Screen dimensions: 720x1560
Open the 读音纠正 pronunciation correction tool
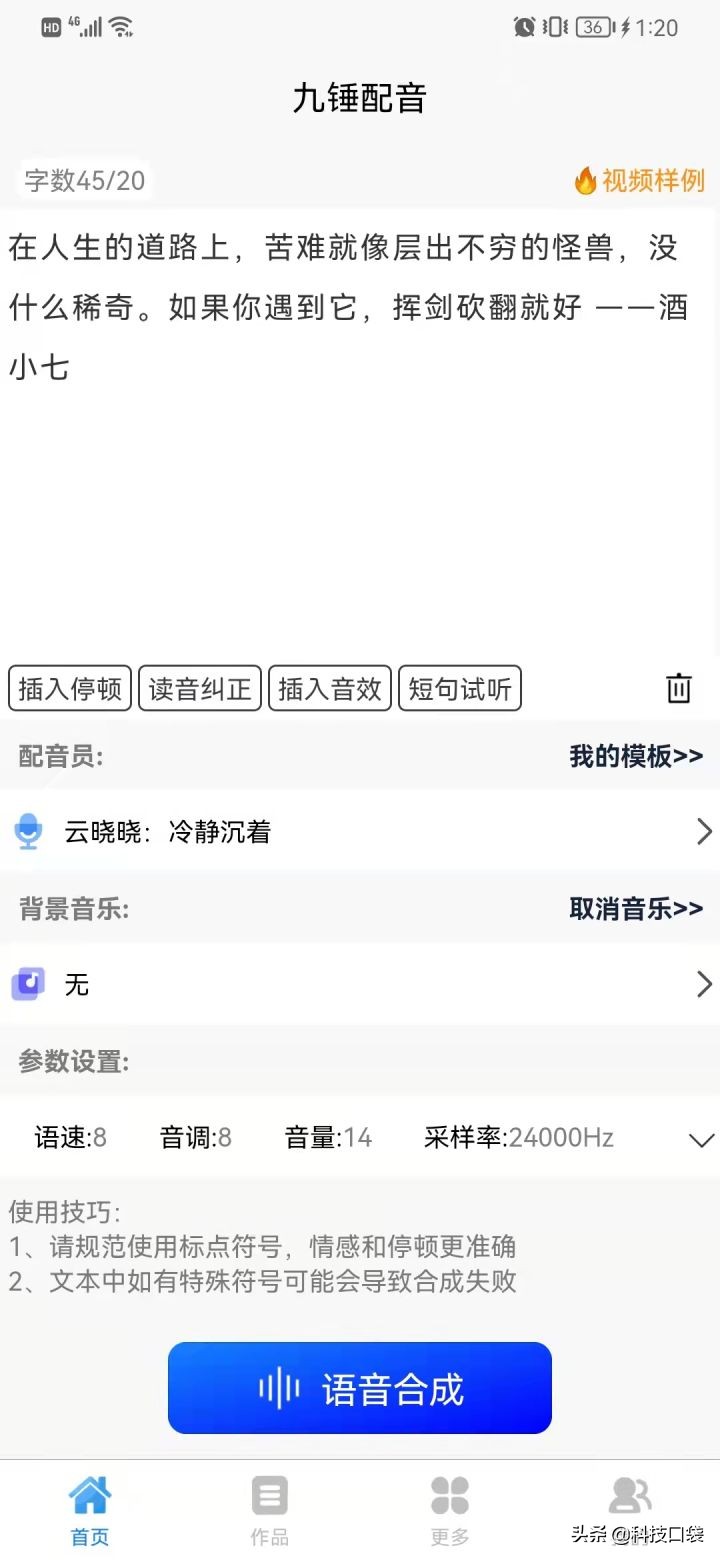[x=199, y=688]
